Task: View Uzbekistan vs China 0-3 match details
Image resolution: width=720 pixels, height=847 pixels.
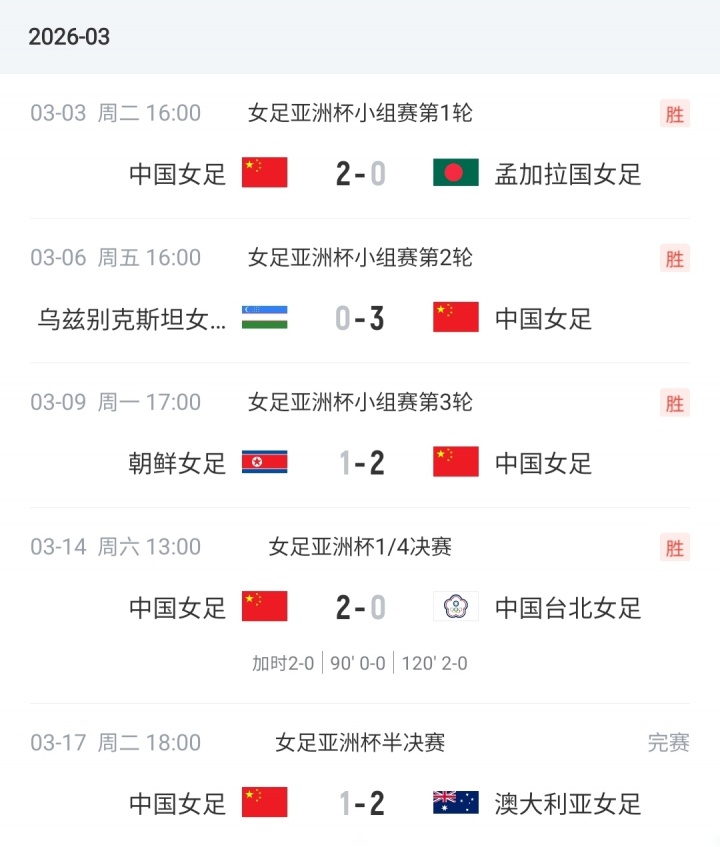Action: (x=360, y=318)
